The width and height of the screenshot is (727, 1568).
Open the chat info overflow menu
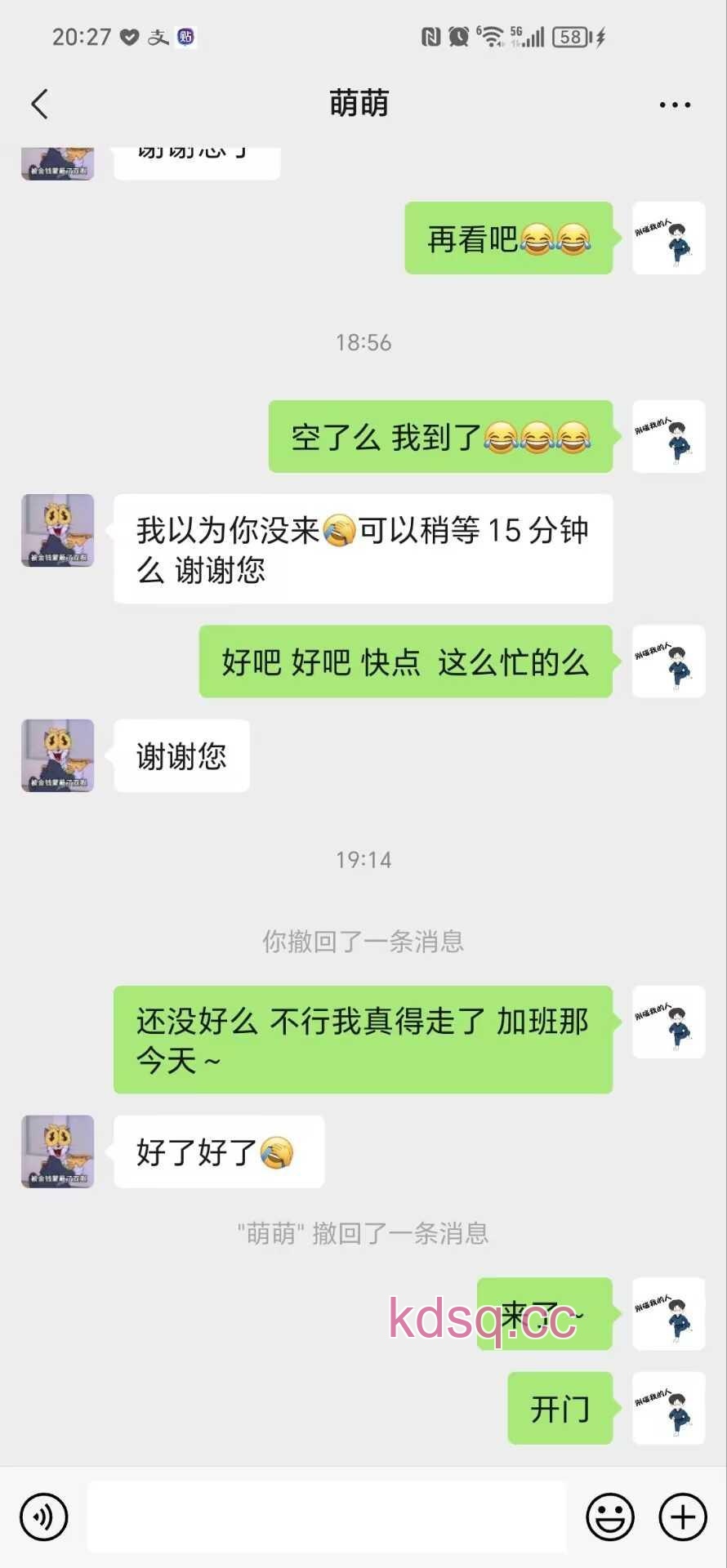(674, 105)
